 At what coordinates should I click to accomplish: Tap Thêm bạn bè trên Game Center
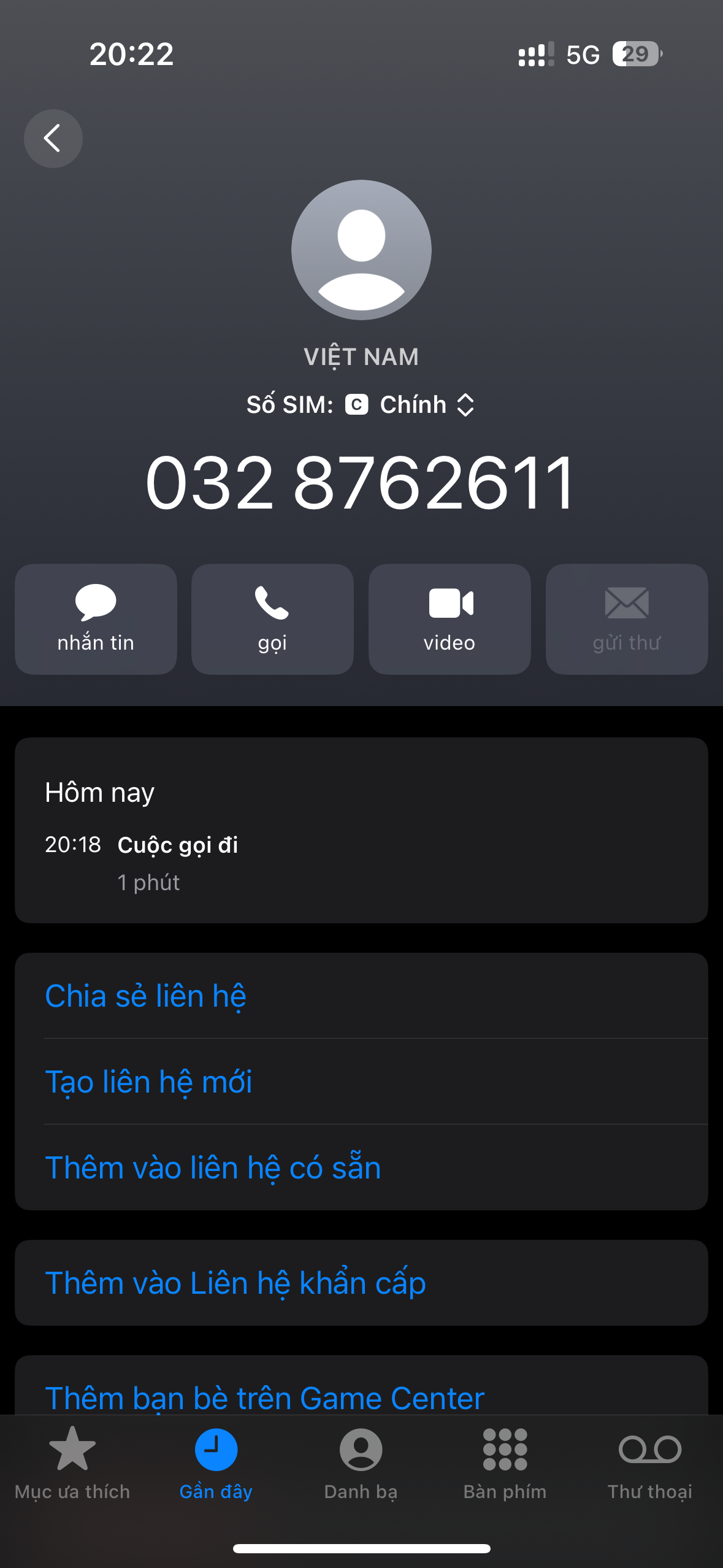tap(264, 1397)
